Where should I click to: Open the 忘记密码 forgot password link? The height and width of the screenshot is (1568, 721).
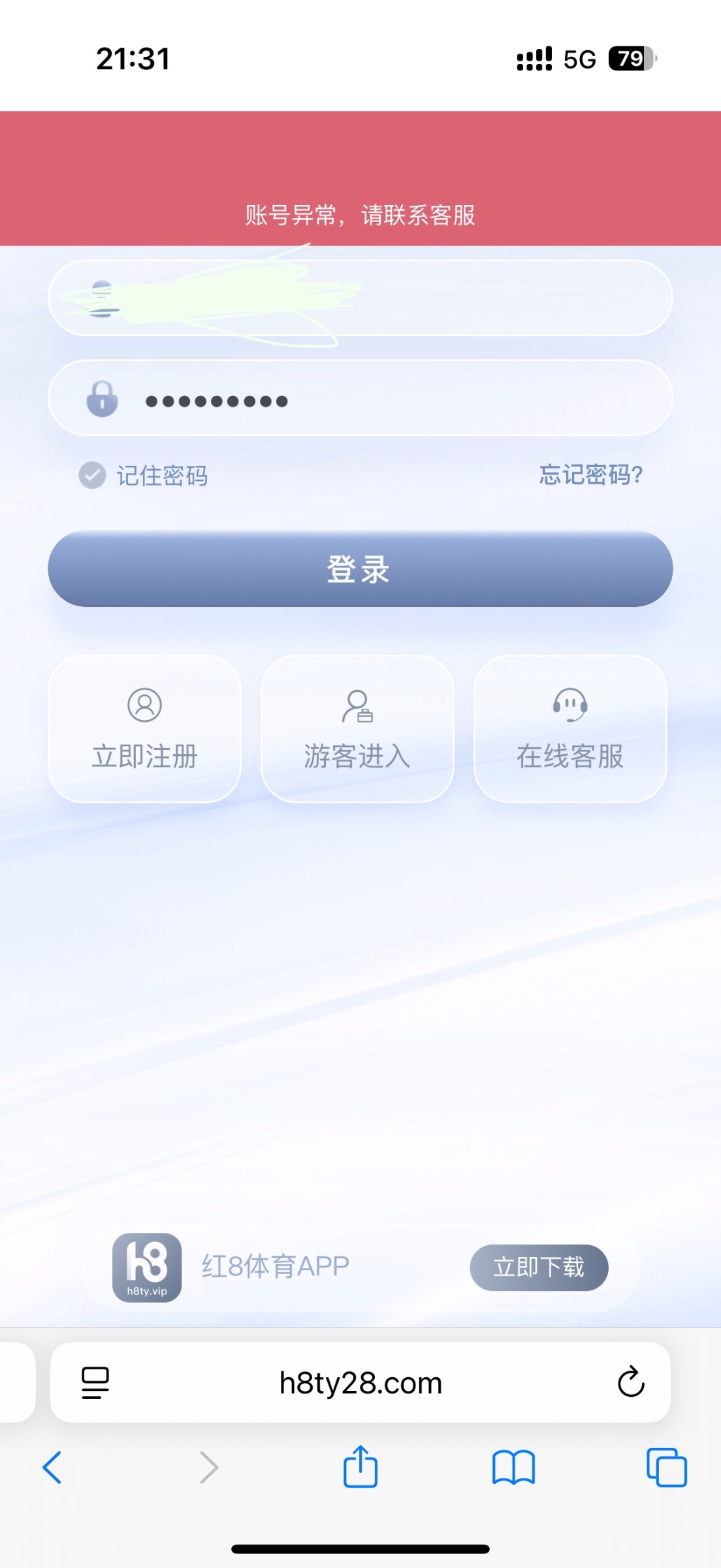pyautogui.click(x=589, y=476)
